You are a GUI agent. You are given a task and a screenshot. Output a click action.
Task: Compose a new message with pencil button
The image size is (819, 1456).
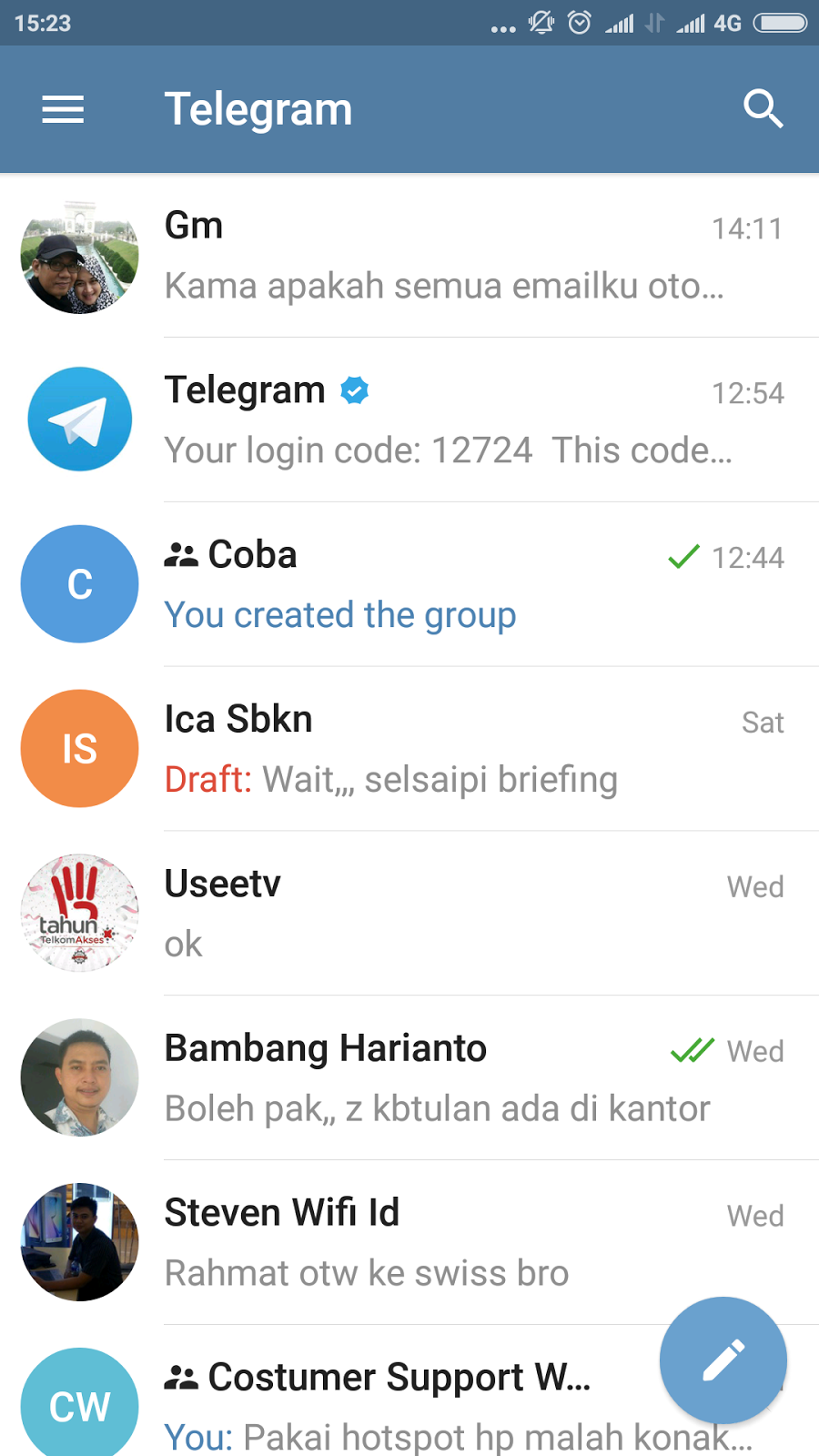tap(723, 1360)
